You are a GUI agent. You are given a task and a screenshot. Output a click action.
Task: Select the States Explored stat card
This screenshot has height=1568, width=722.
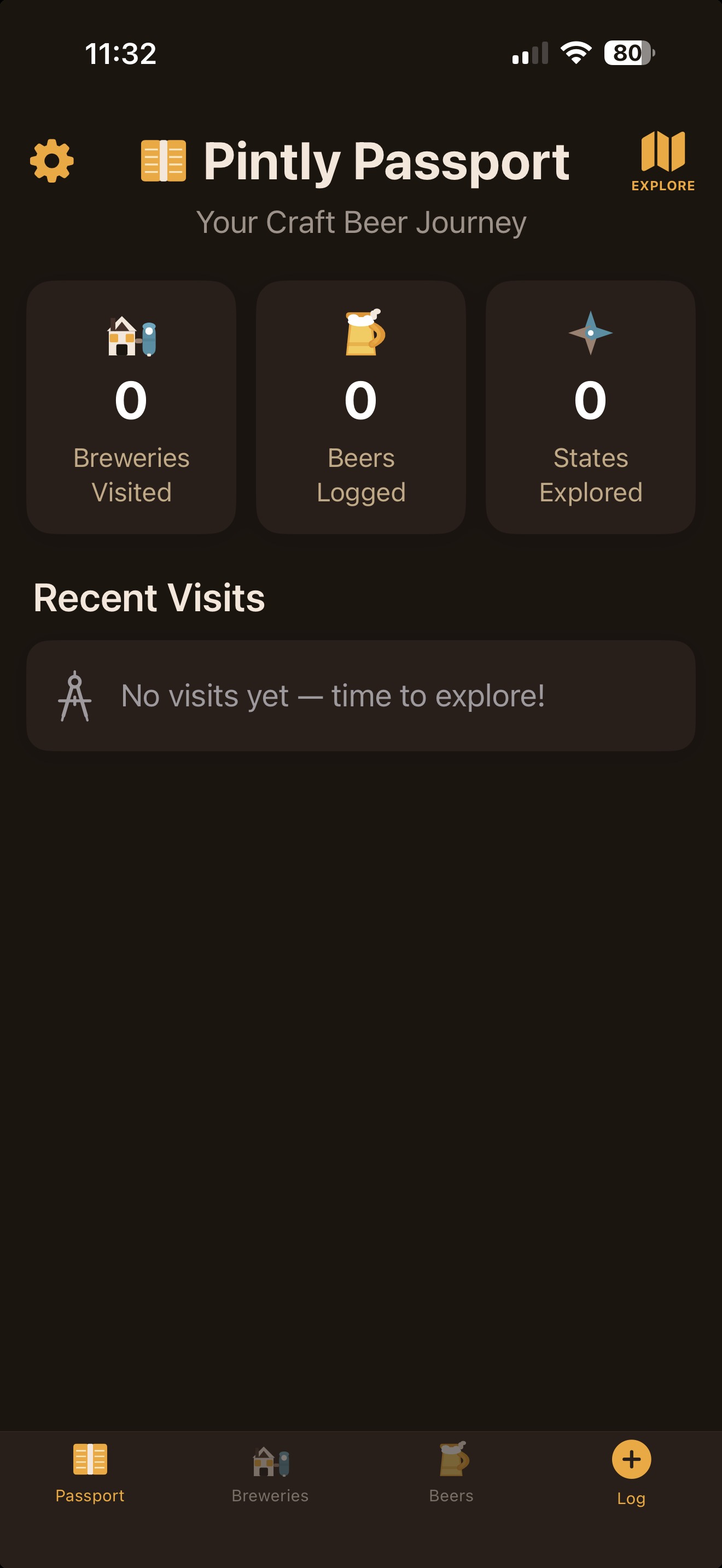pyautogui.click(x=591, y=408)
